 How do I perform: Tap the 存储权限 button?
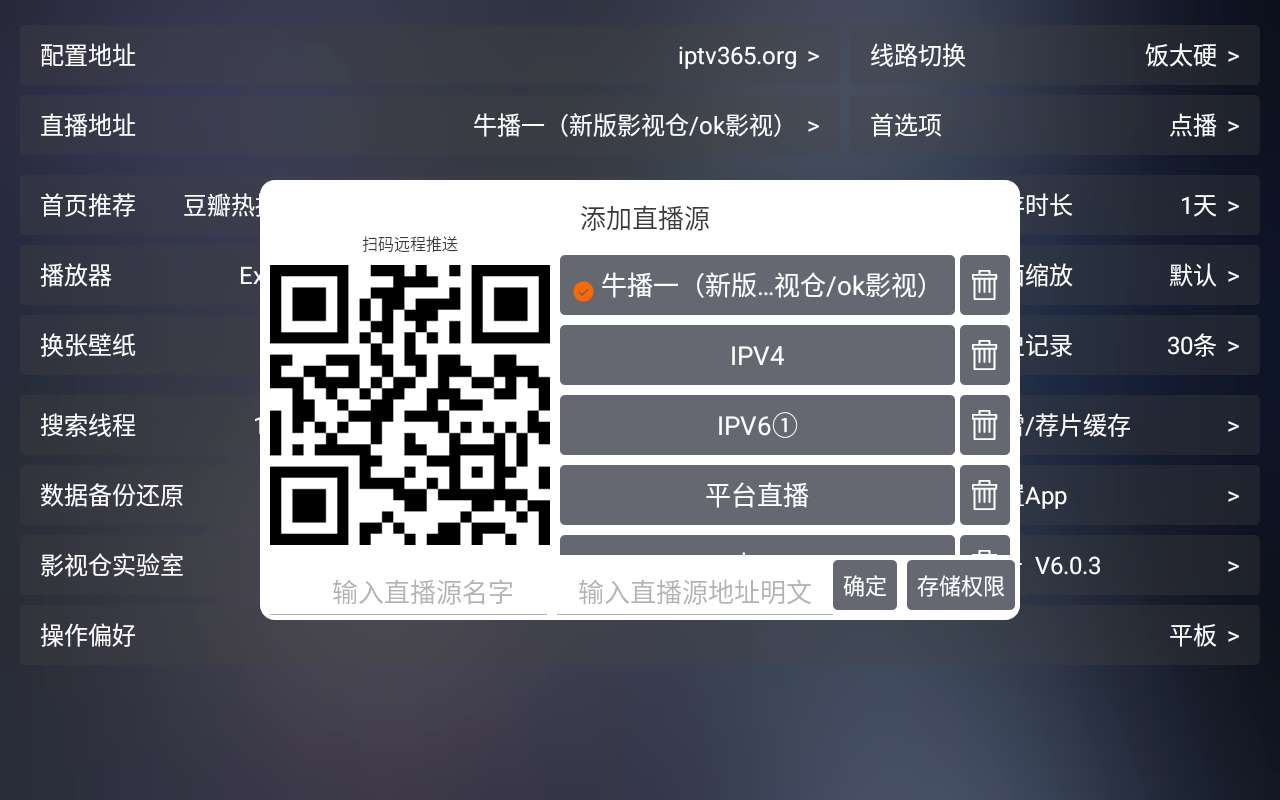(961, 586)
